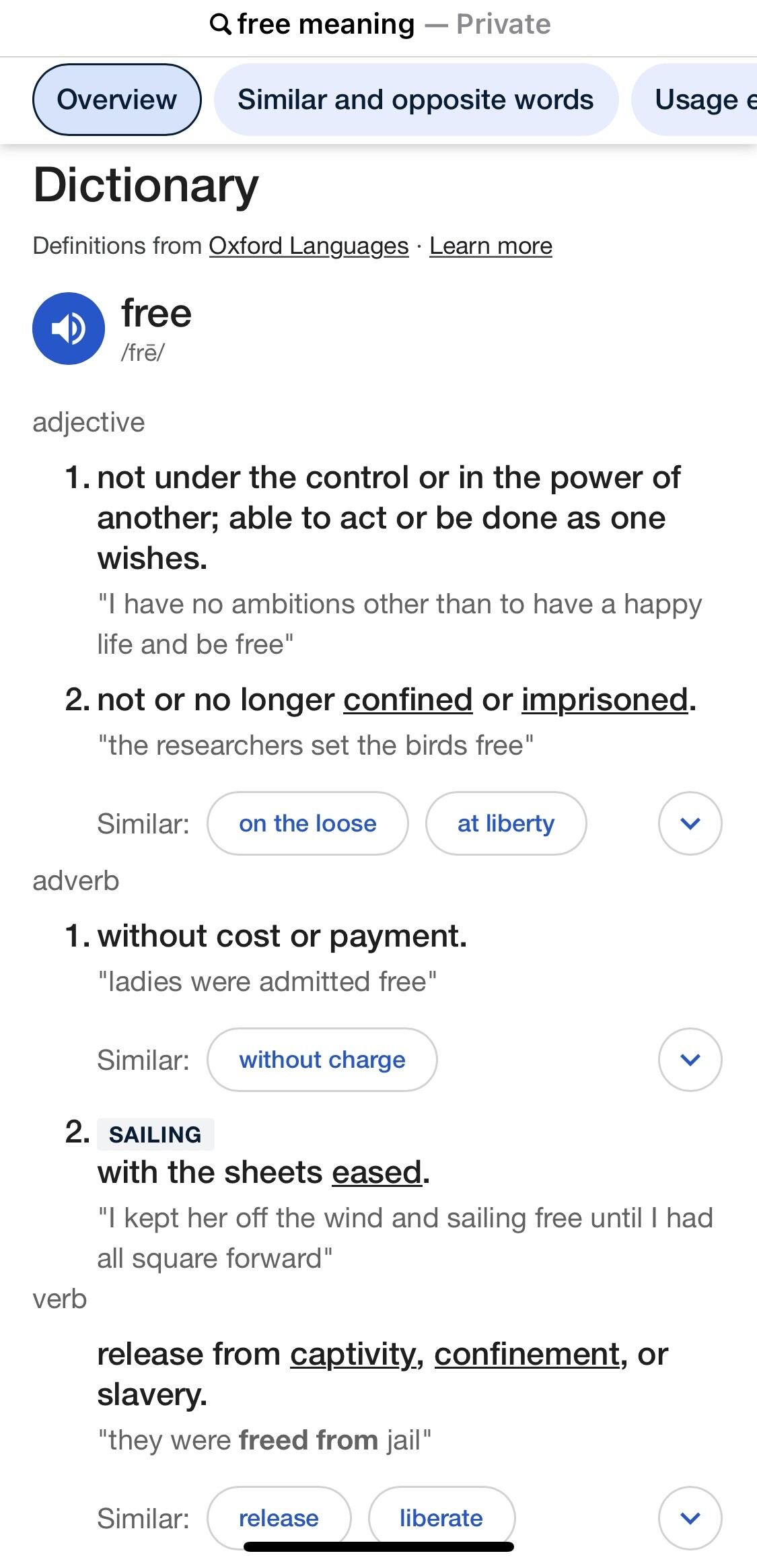
Task: Select the Overview chip
Action: tap(117, 100)
